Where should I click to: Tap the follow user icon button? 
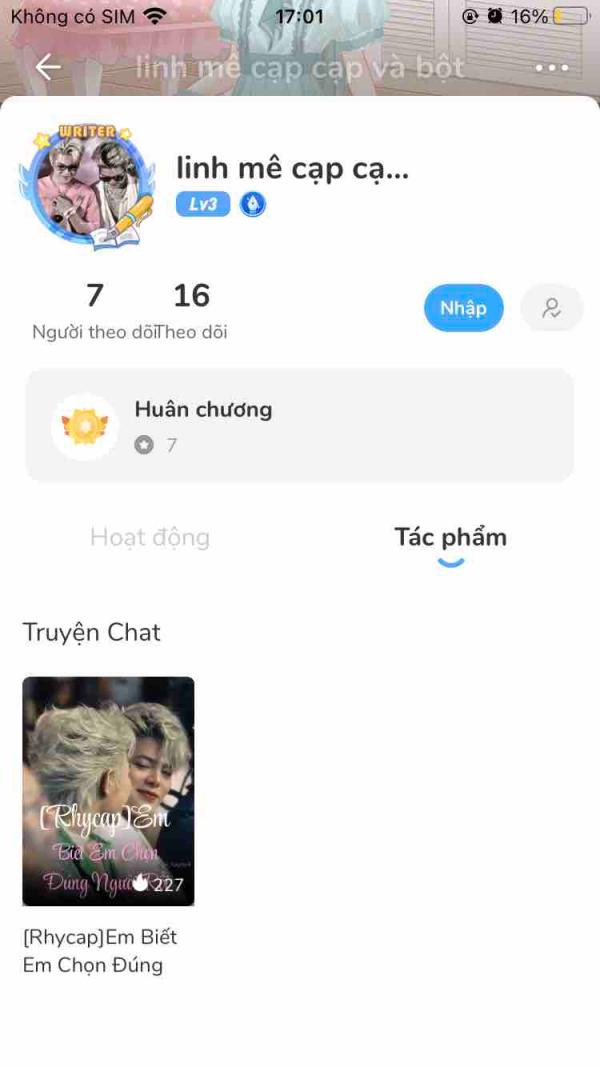(x=551, y=308)
